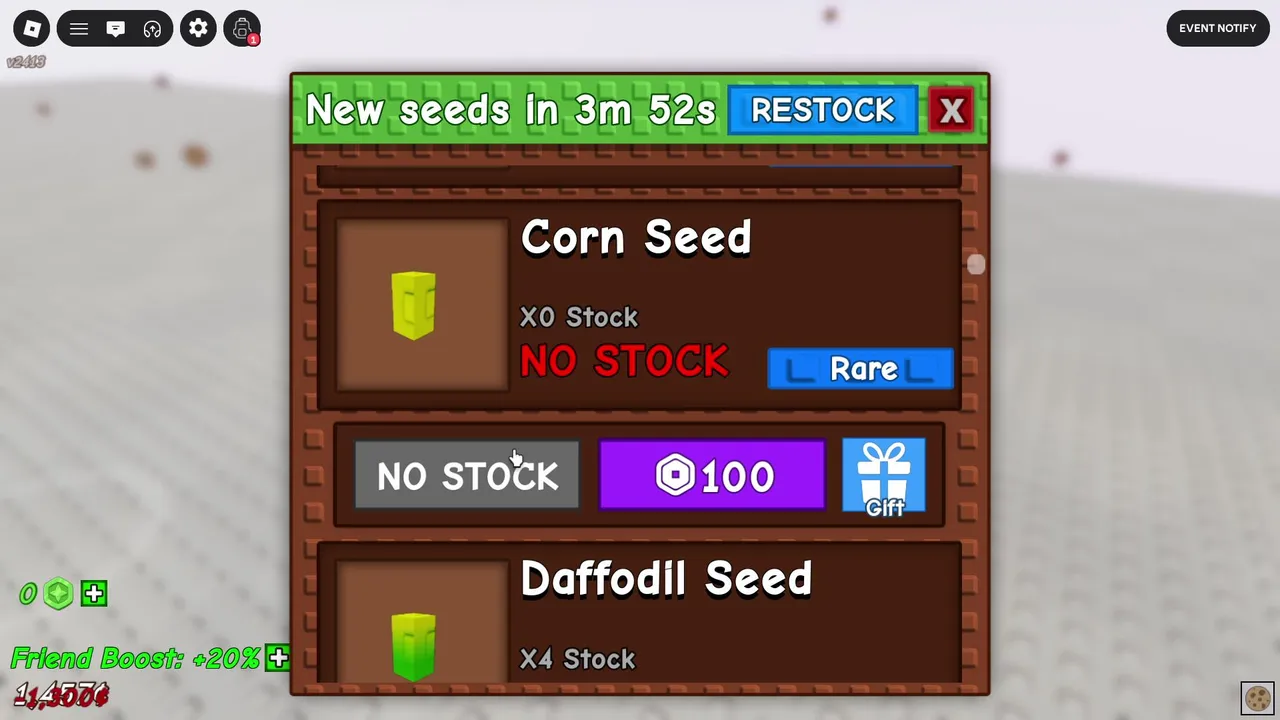The width and height of the screenshot is (1280, 720).
Task: Add more green gems with plus
Action: pyautogui.click(x=94, y=594)
